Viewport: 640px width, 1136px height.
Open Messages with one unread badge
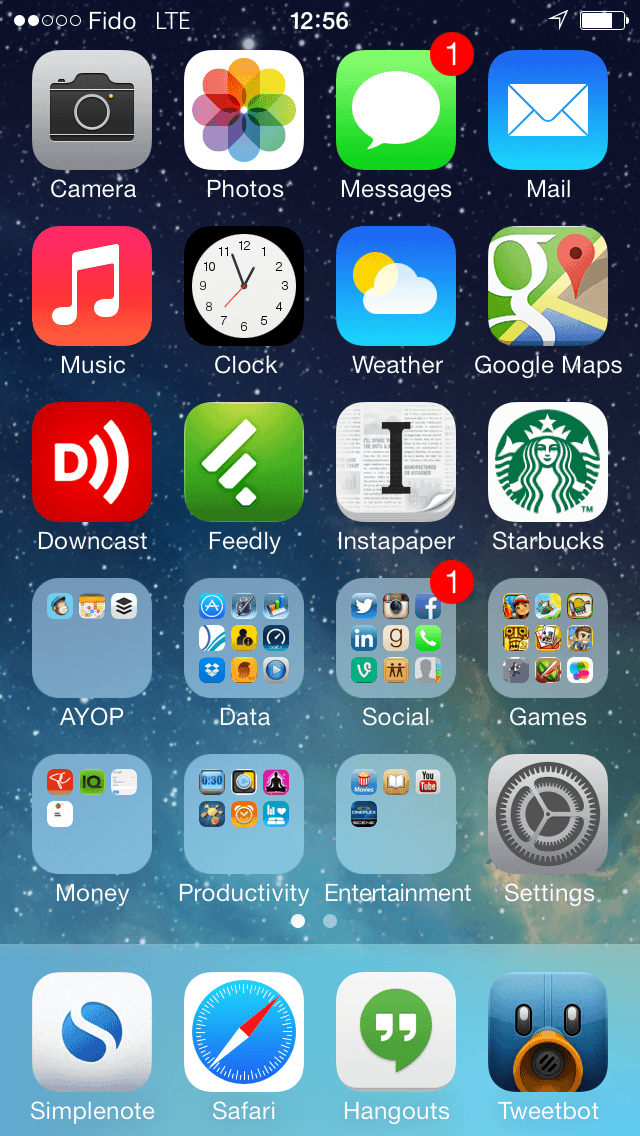pos(396,110)
